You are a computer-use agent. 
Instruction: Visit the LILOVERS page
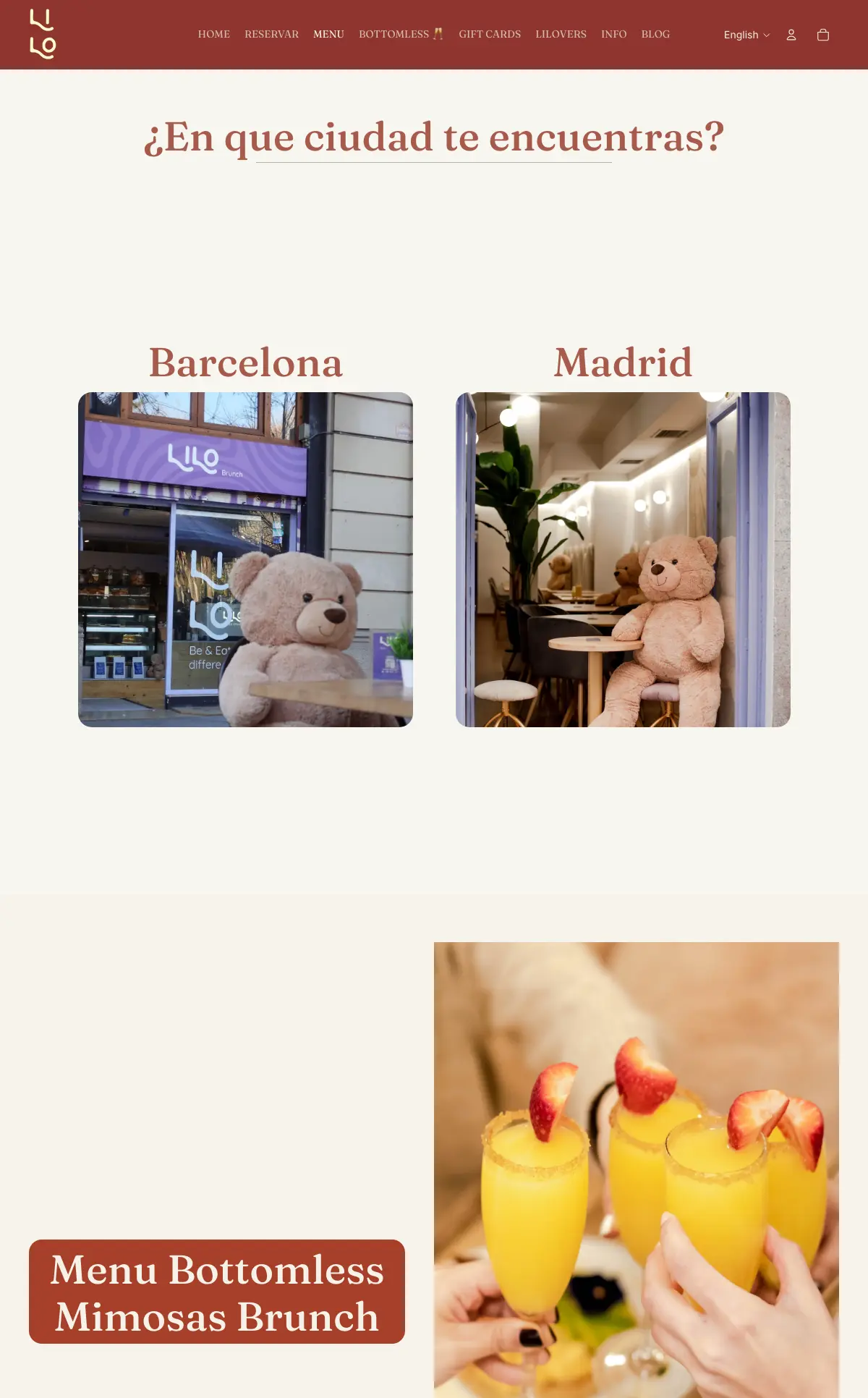(561, 34)
